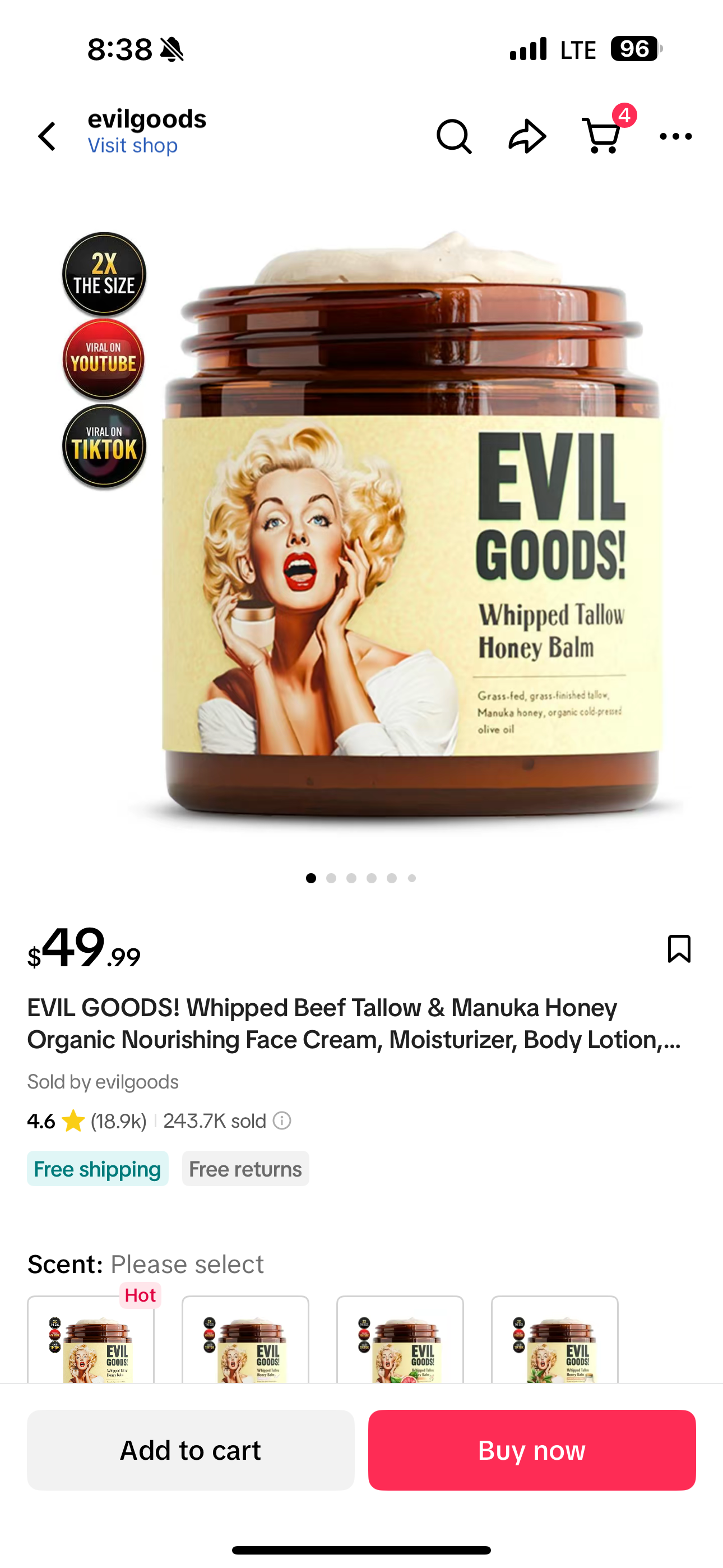This screenshot has width=723, height=1568.
Task: Buy now
Action: pos(531,1450)
